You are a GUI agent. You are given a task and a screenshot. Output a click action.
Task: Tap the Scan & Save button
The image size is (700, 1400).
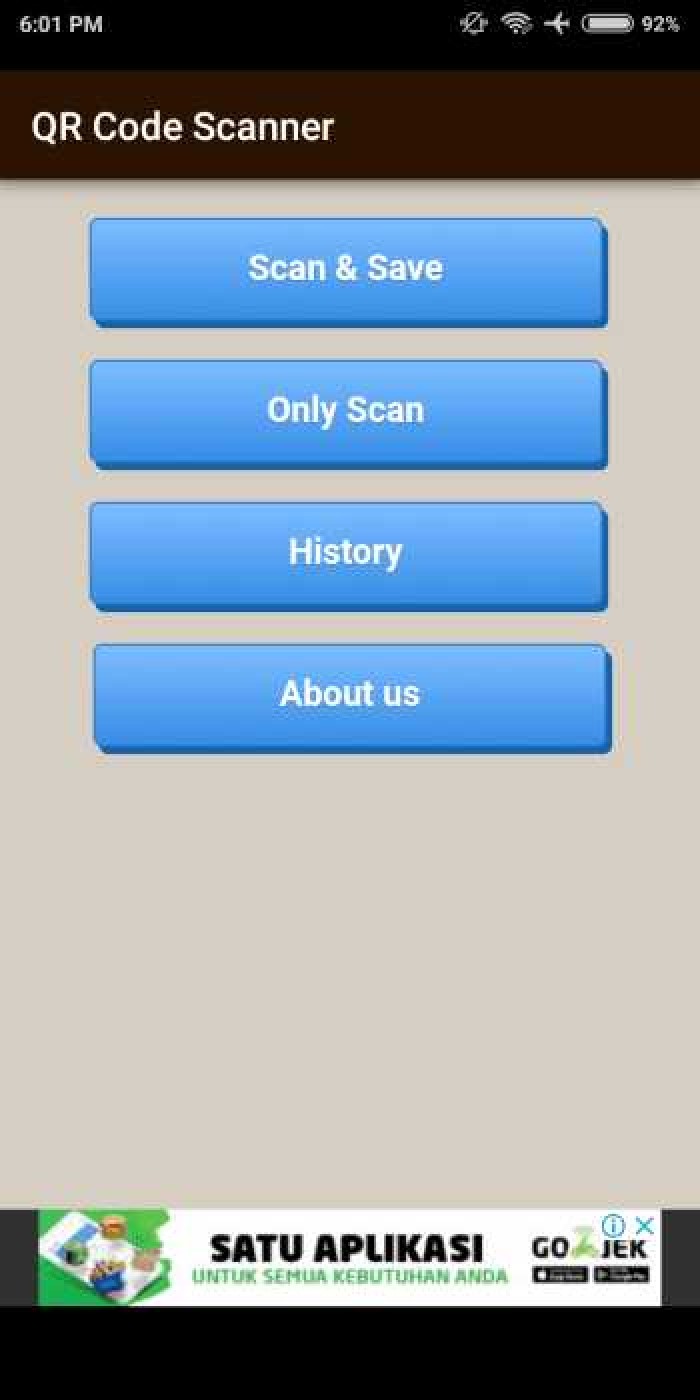[347, 270]
